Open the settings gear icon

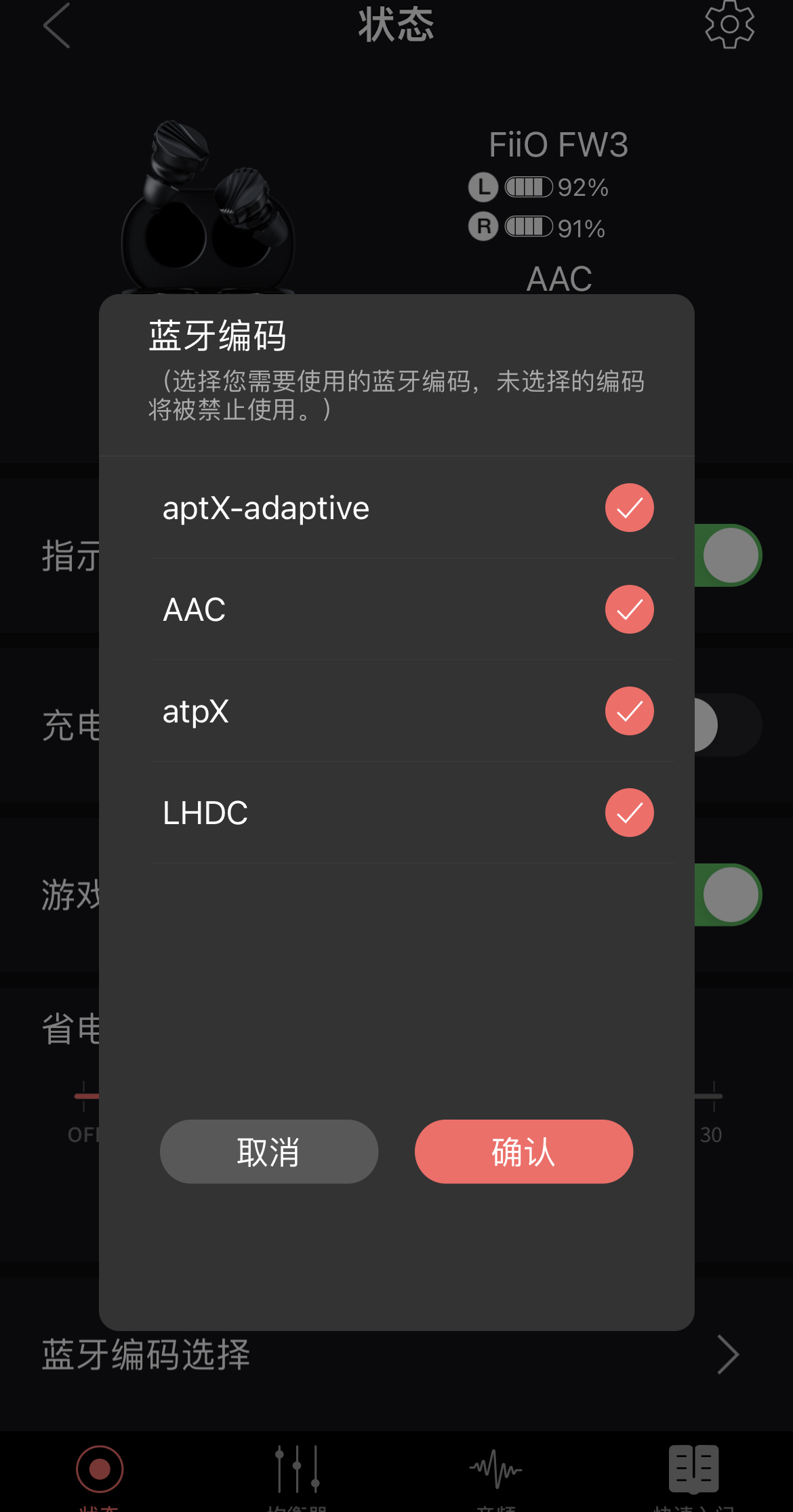point(730,25)
